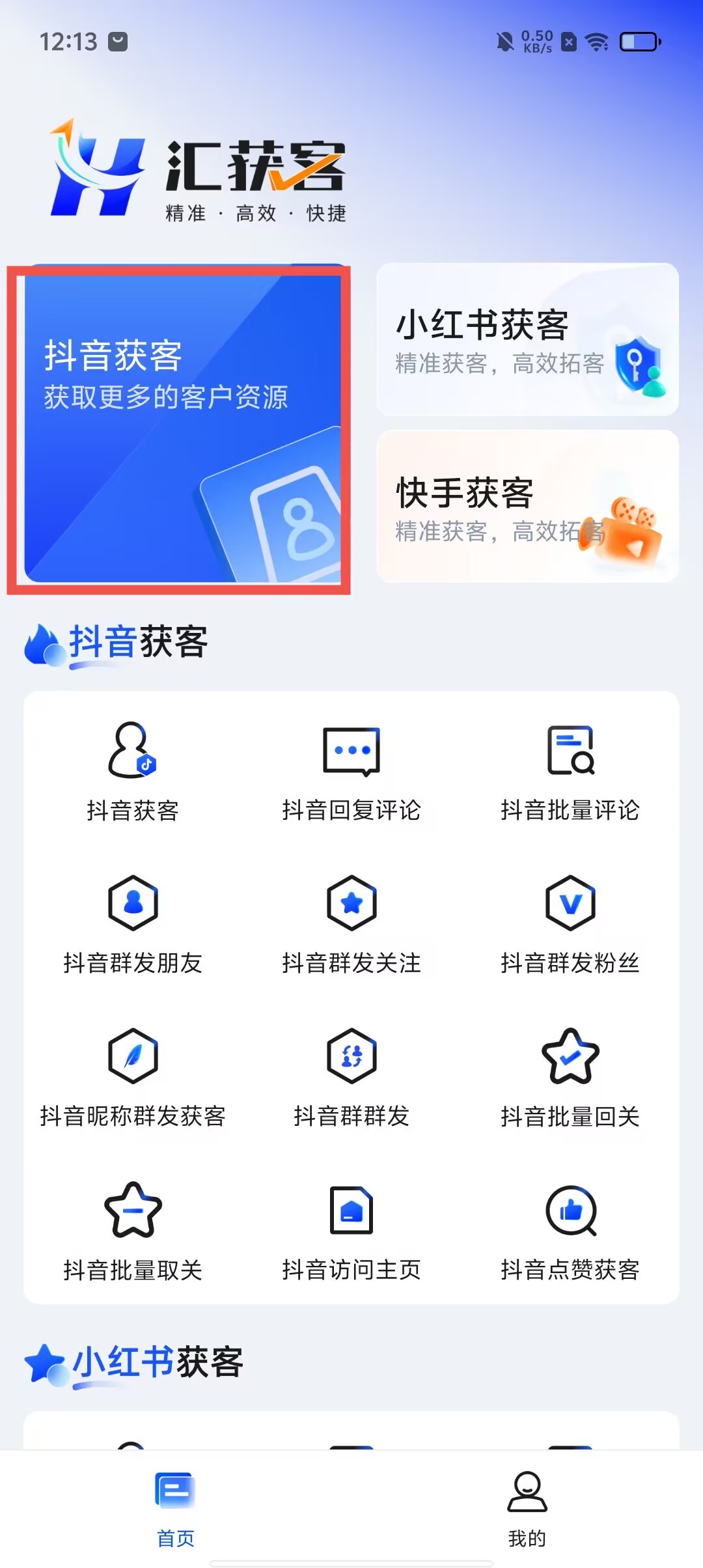This screenshot has height=1568, width=703.
Task: Select 抖音群群发
Action: [351, 1077]
